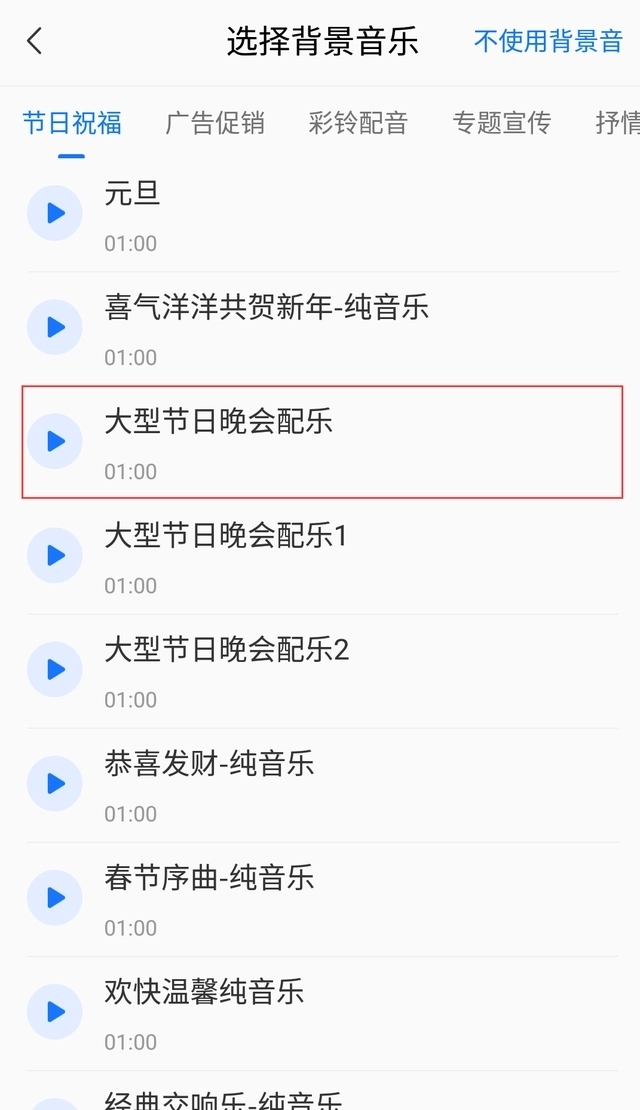Viewport: 640px width, 1110px height.
Task: Tap 不使用背景音 to skip background music
Action: pos(548,42)
